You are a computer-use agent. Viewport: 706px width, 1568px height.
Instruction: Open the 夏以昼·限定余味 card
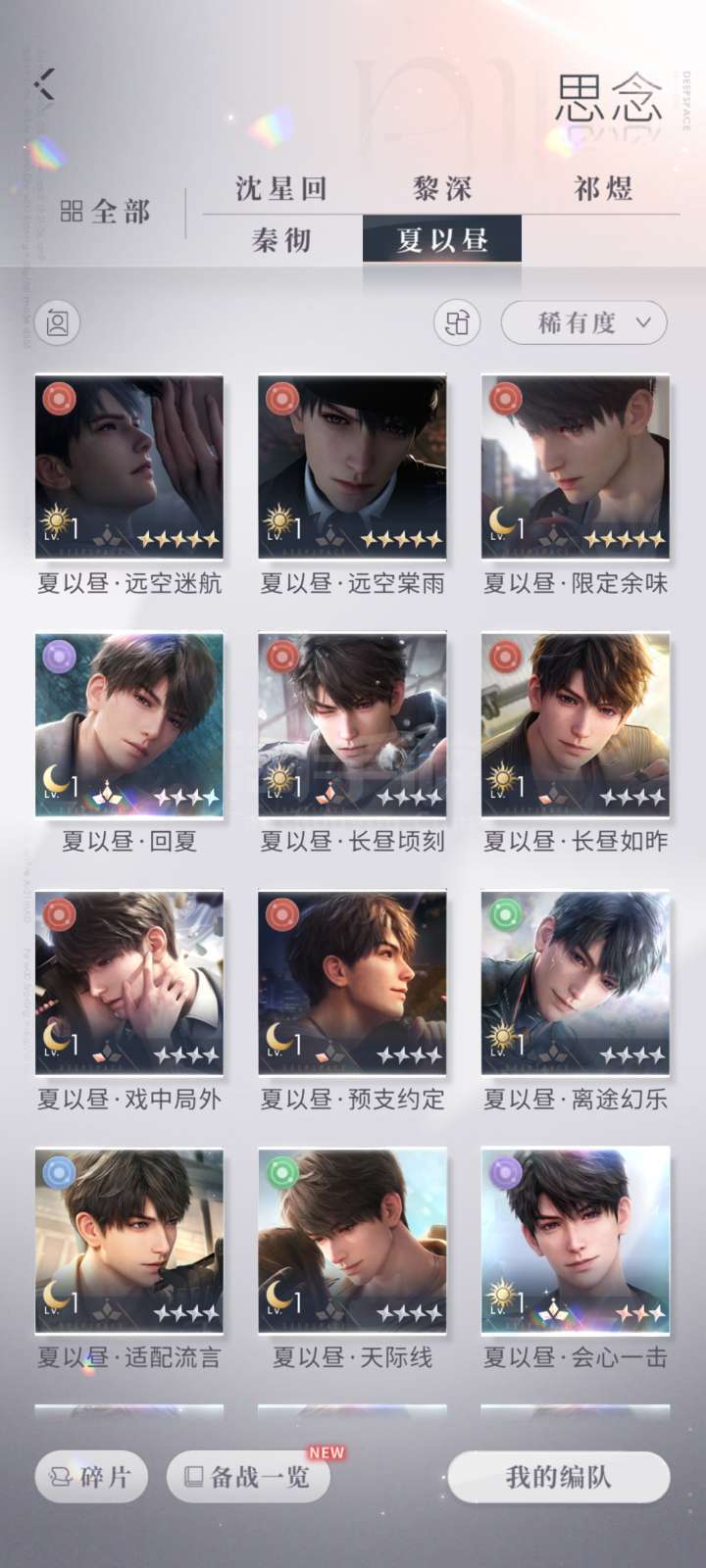[x=576, y=466]
